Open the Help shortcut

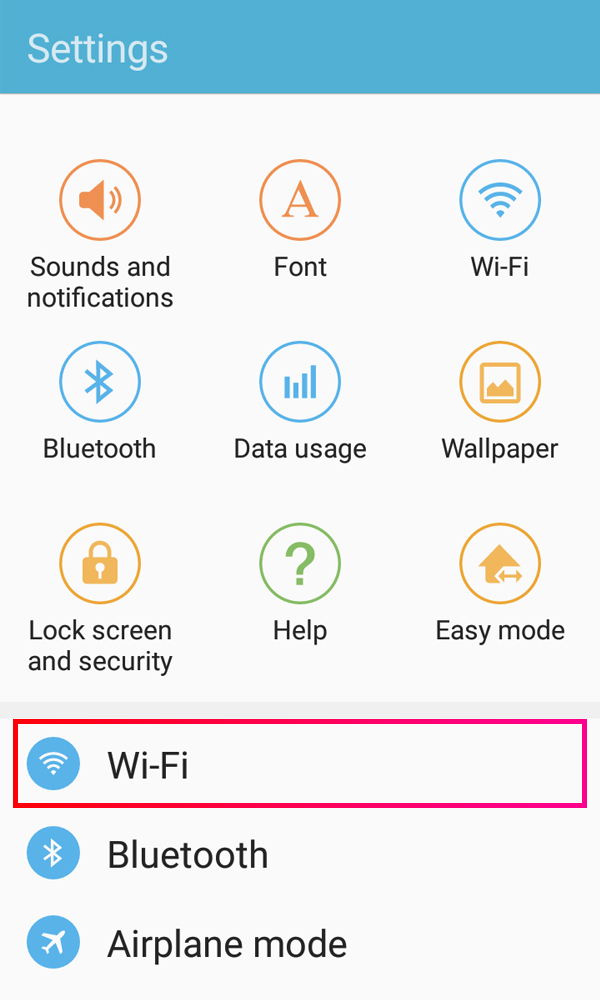(300, 584)
